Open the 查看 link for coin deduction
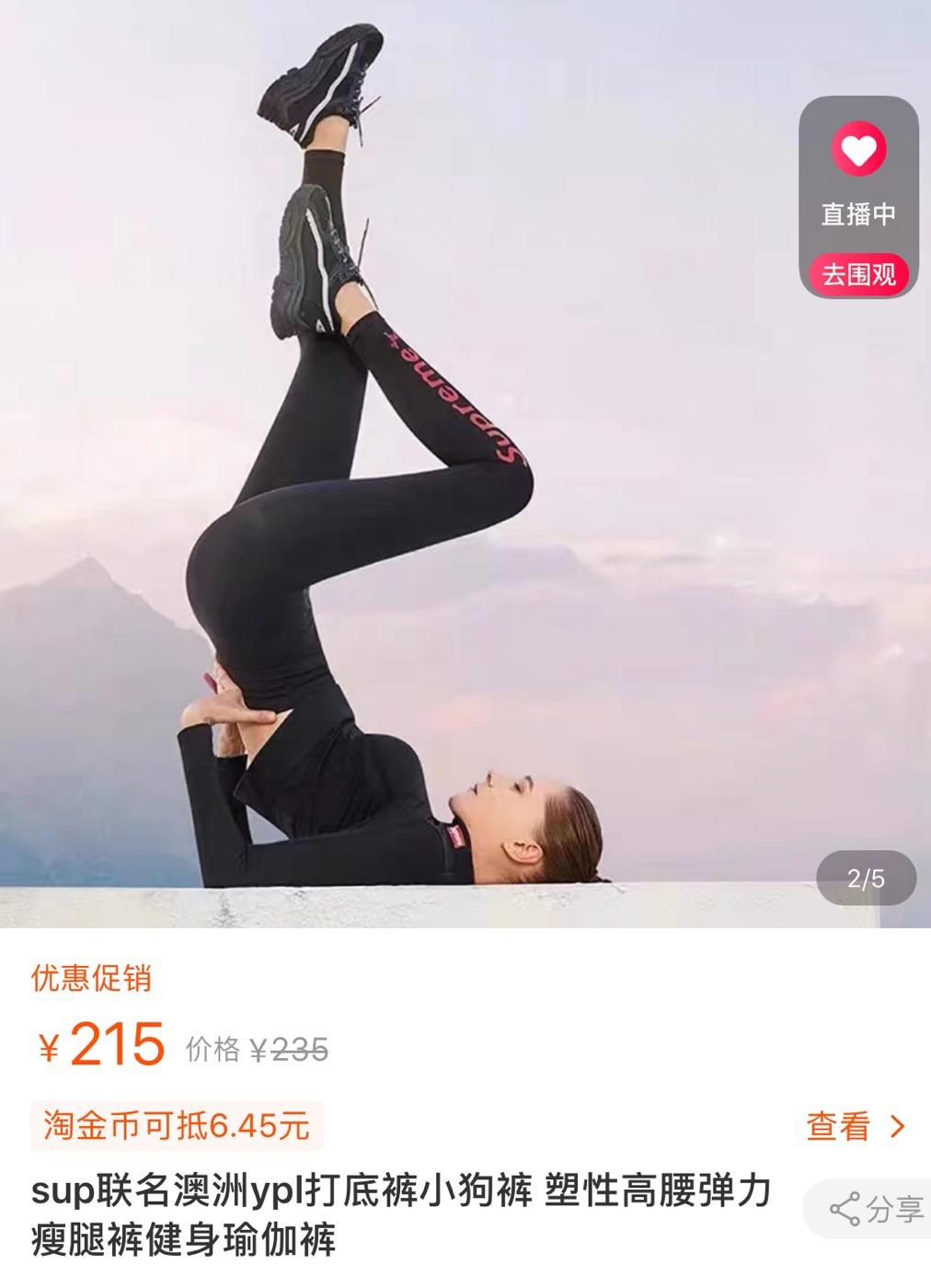The image size is (931, 1288). pos(837,1127)
